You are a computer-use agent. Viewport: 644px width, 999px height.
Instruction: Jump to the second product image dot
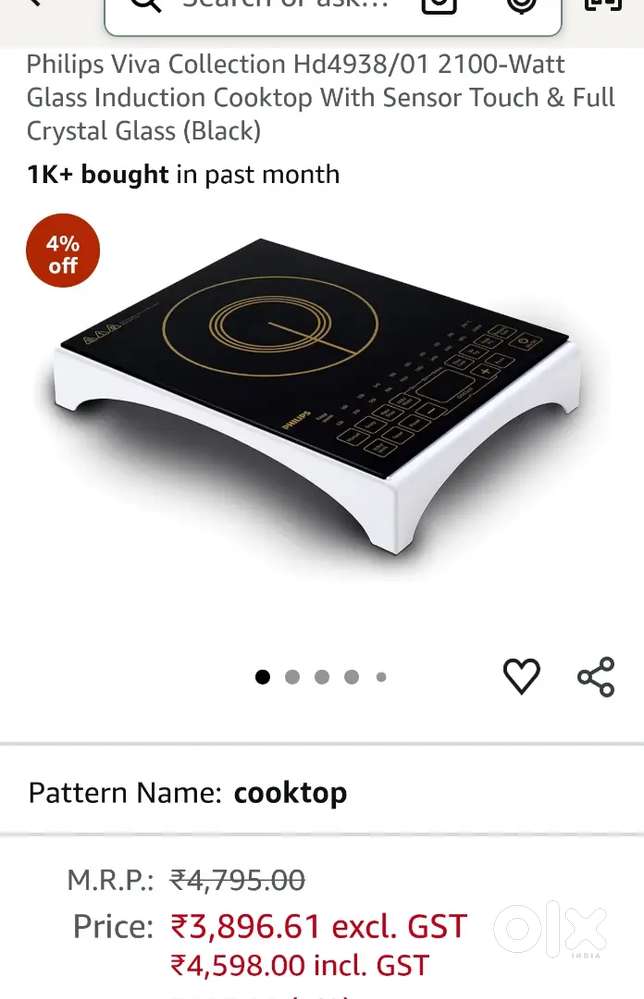coord(292,677)
